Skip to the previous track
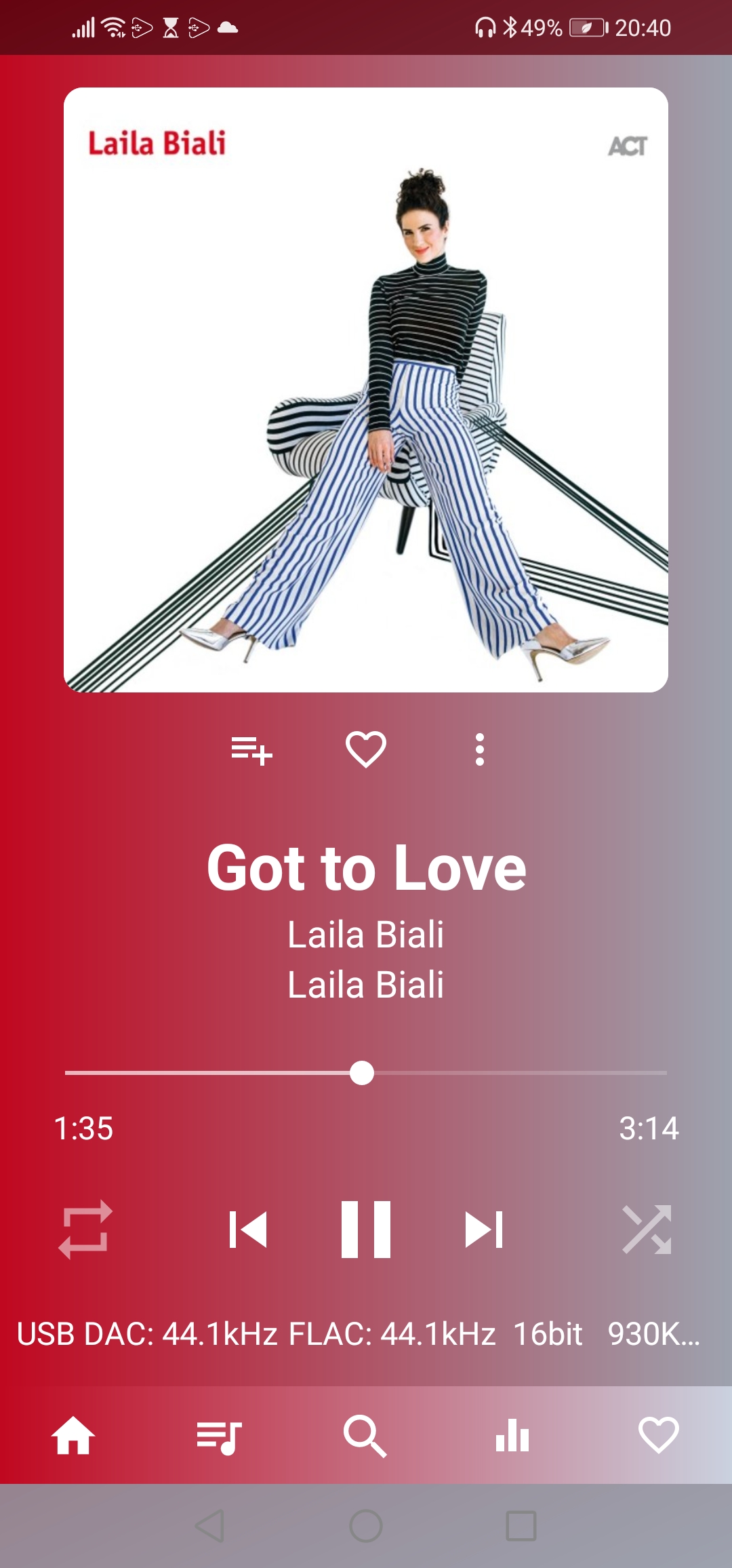Image resolution: width=732 pixels, height=1568 pixels. (x=248, y=1230)
